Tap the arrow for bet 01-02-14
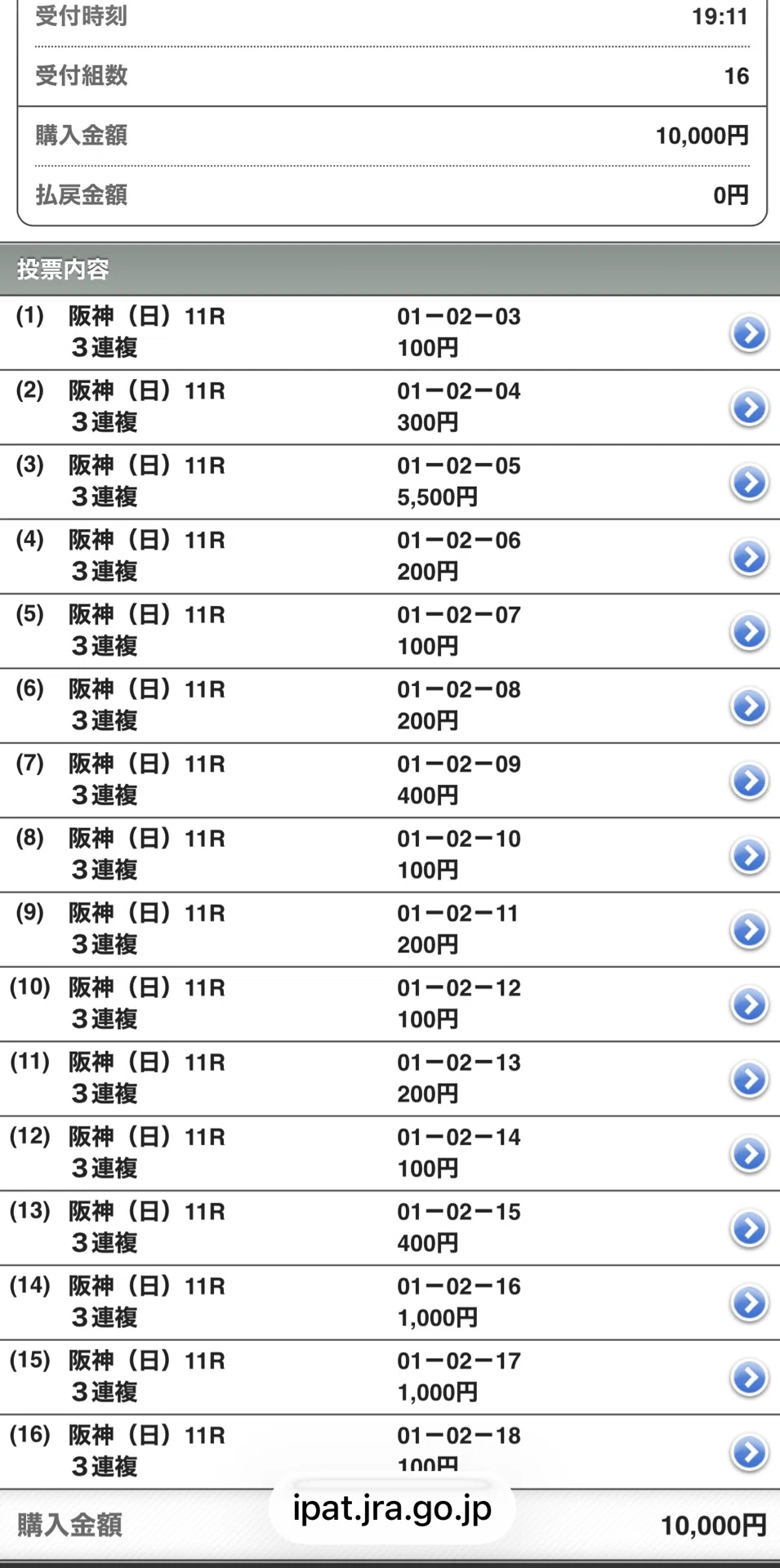This screenshot has height=1568, width=780. 749,1154
